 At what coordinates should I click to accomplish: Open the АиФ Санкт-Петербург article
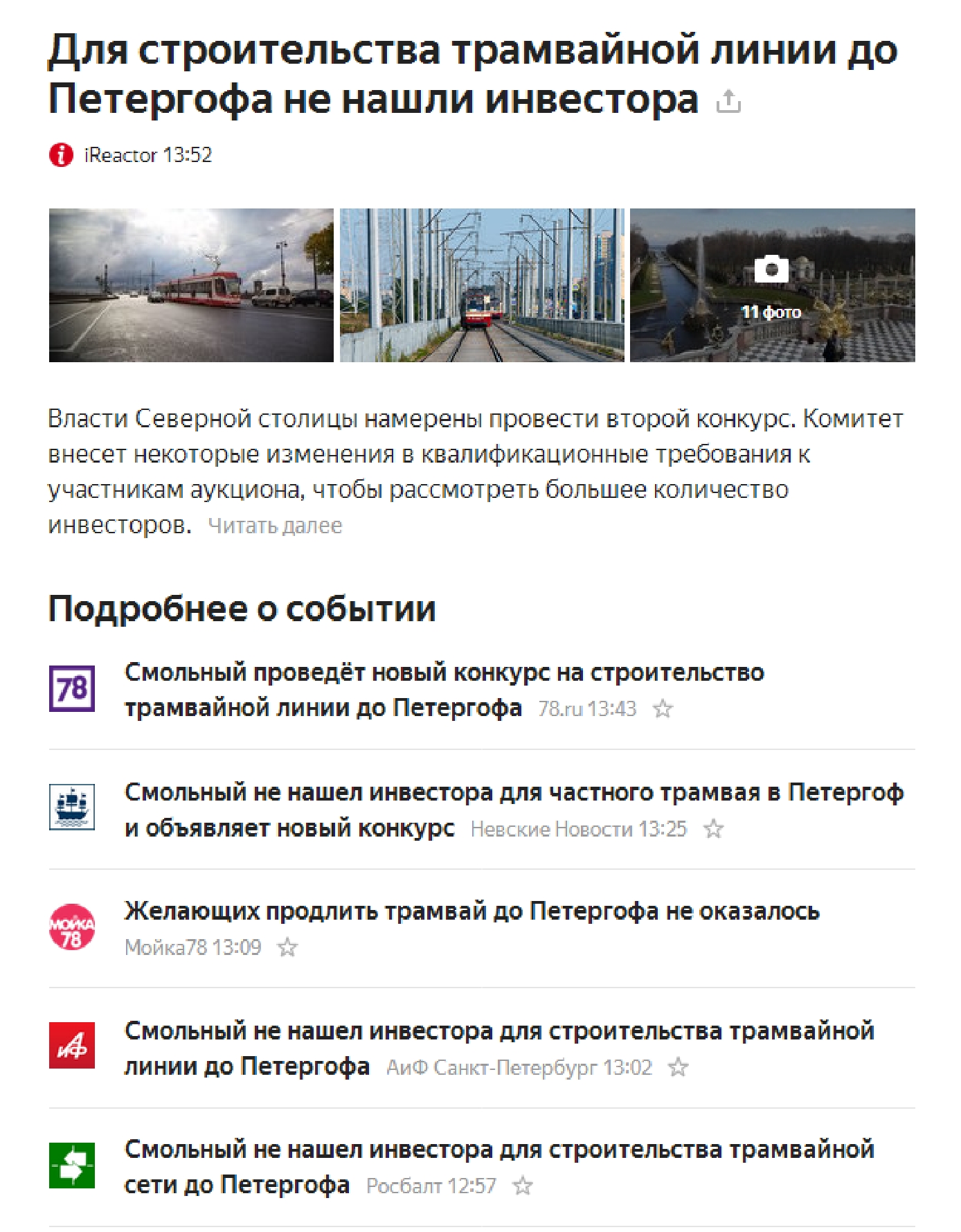(x=499, y=1031)
